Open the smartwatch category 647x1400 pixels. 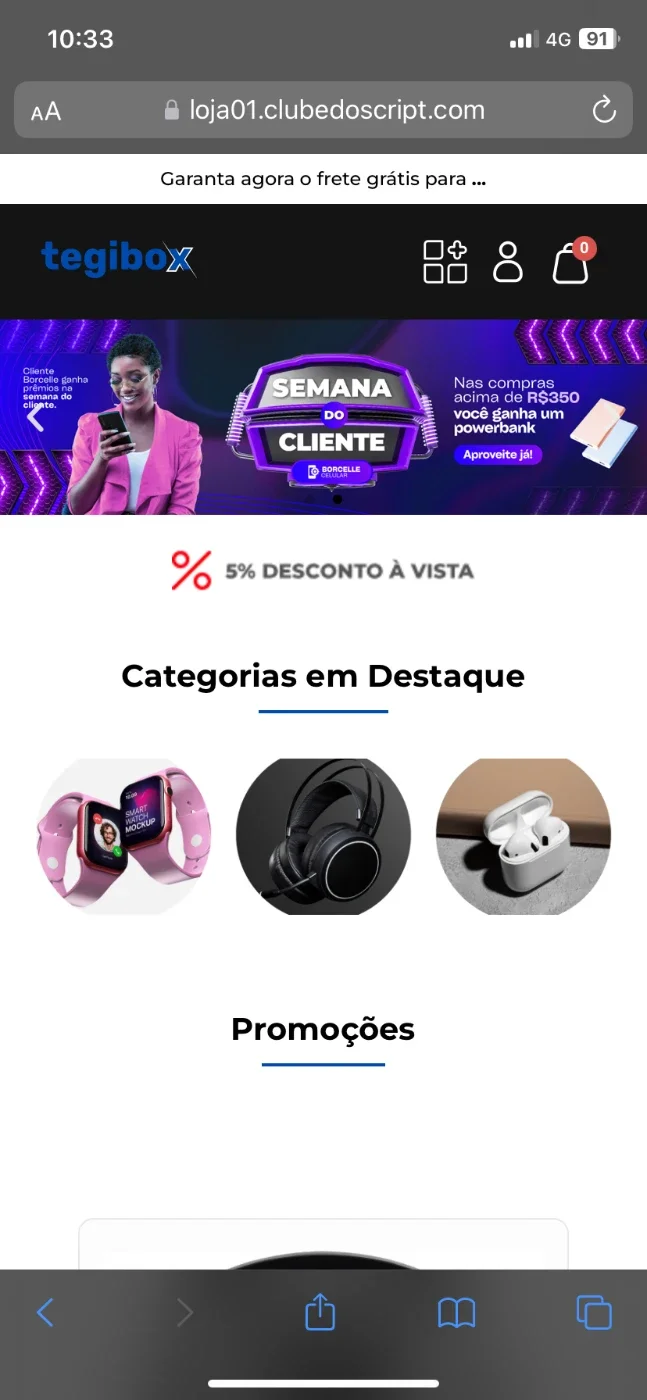tap(124, 836)
